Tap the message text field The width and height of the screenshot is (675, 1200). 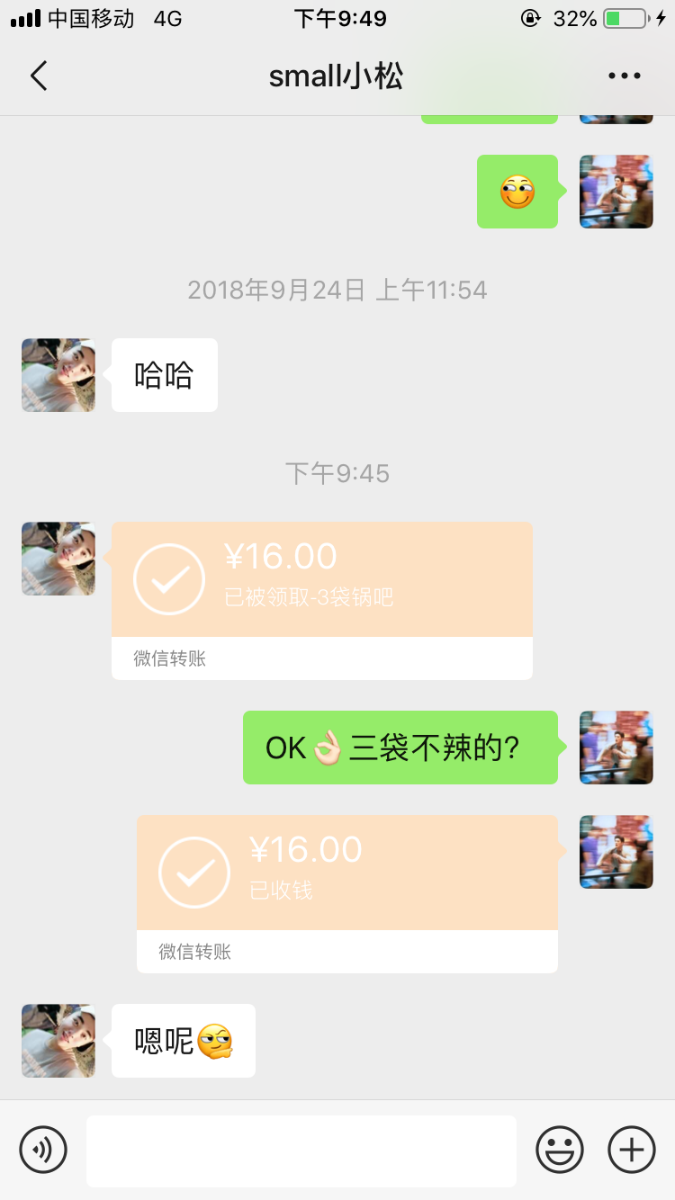coord(301,1151)
